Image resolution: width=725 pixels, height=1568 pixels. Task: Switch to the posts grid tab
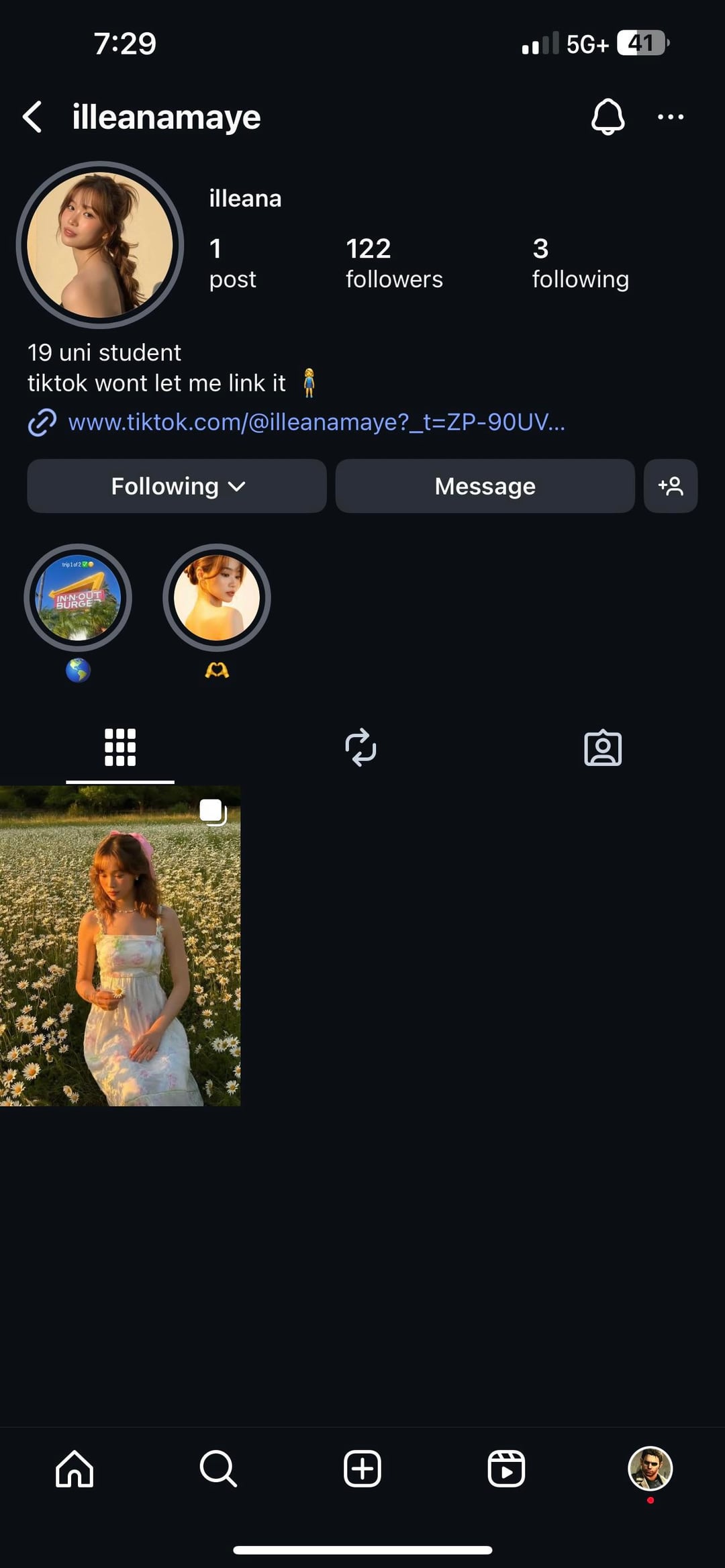(x=120, y=747)
